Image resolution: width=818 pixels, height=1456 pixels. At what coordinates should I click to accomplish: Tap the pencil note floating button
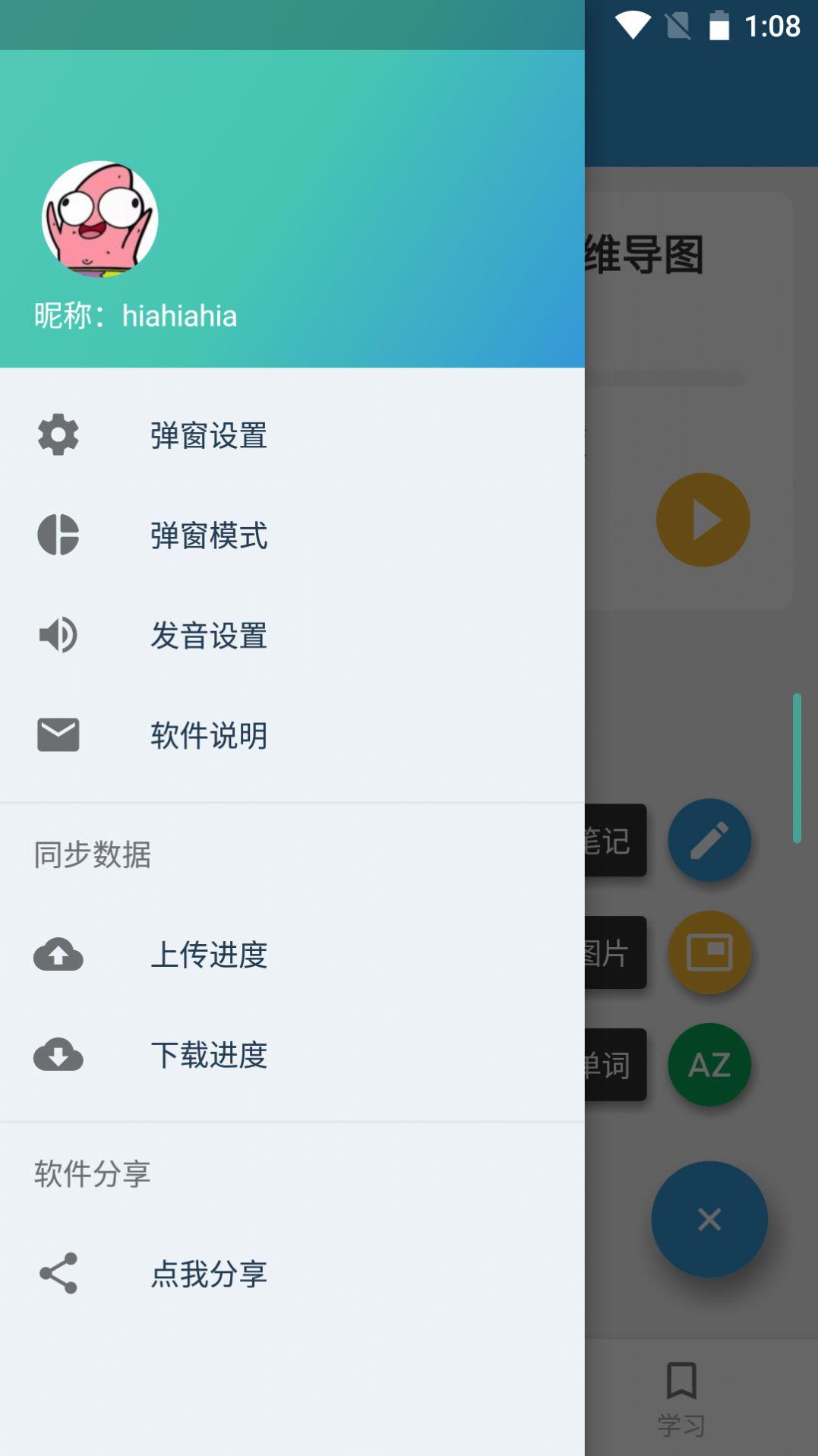coord(709,840)
